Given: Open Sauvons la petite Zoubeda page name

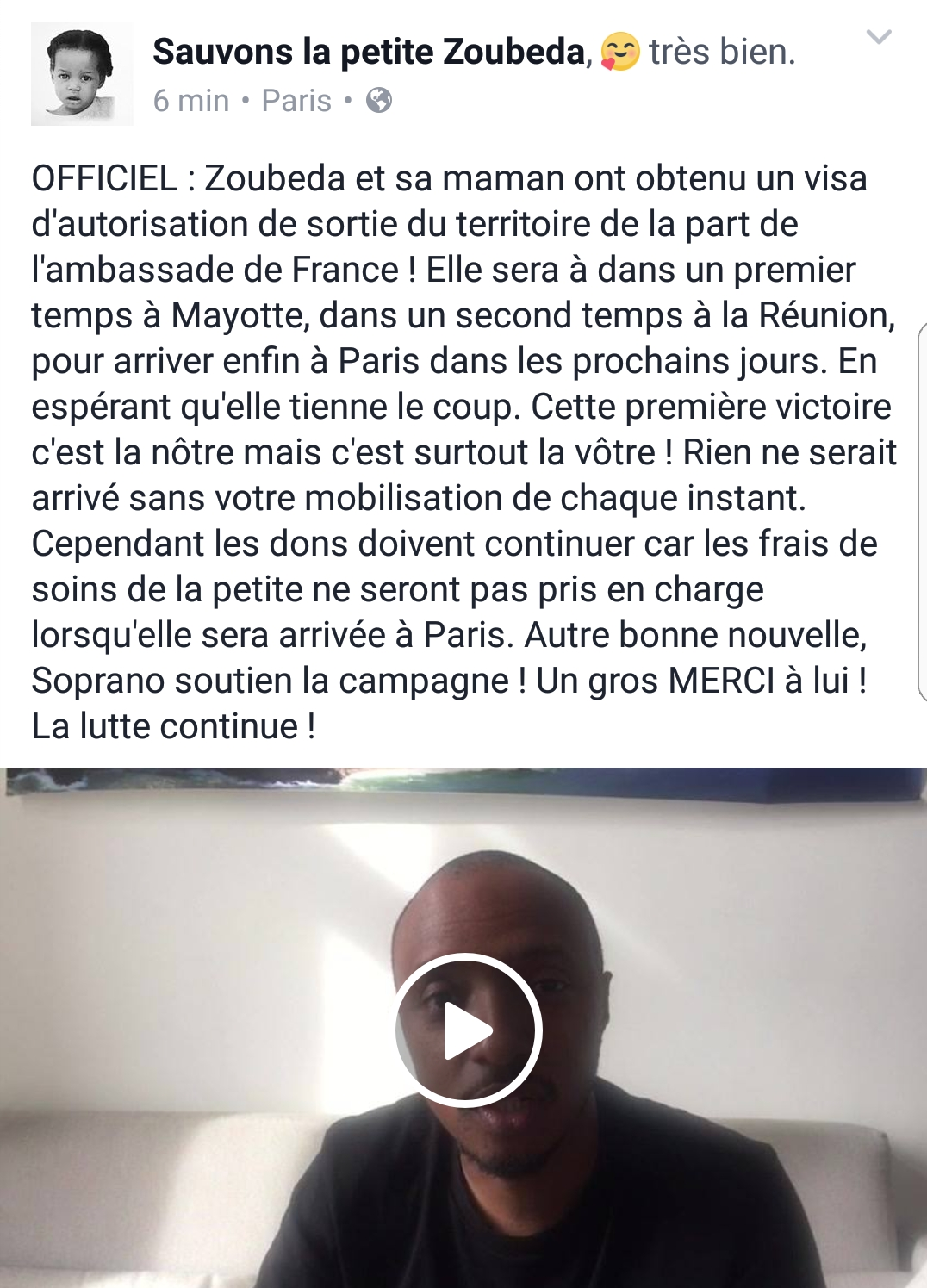Looking at the screenshot, I should pyautogui.click(x=369, y=53).
